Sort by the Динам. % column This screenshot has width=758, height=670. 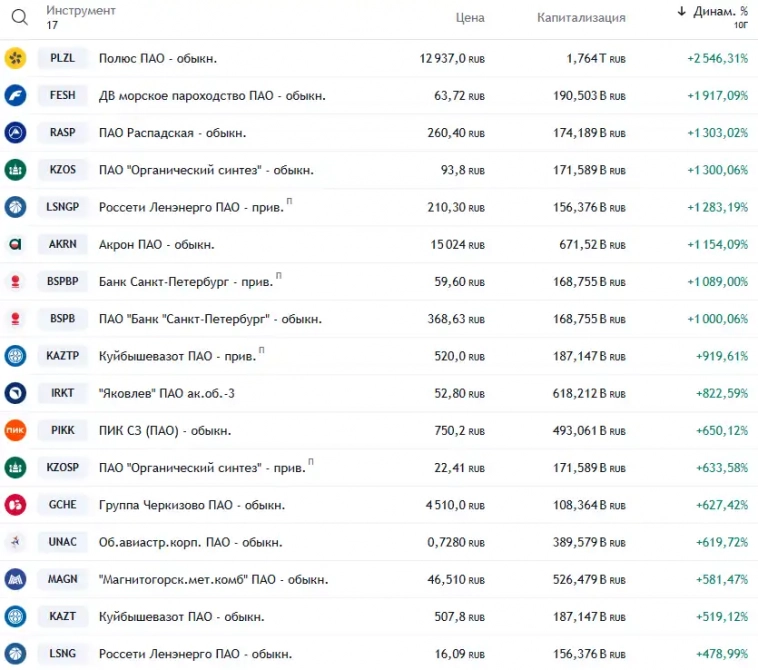(x=719, y=11)
